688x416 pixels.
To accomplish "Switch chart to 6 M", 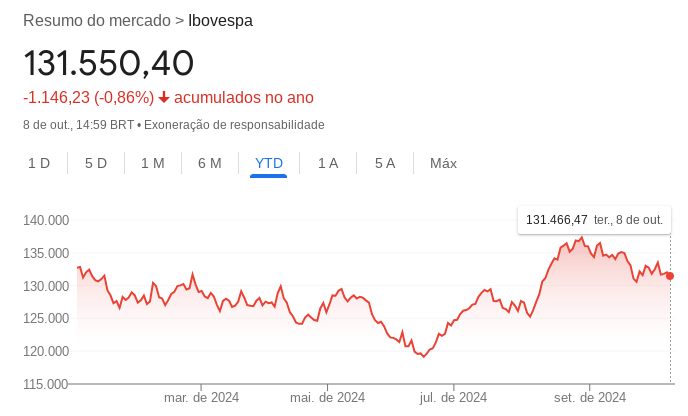I will [x=210, y=163].
